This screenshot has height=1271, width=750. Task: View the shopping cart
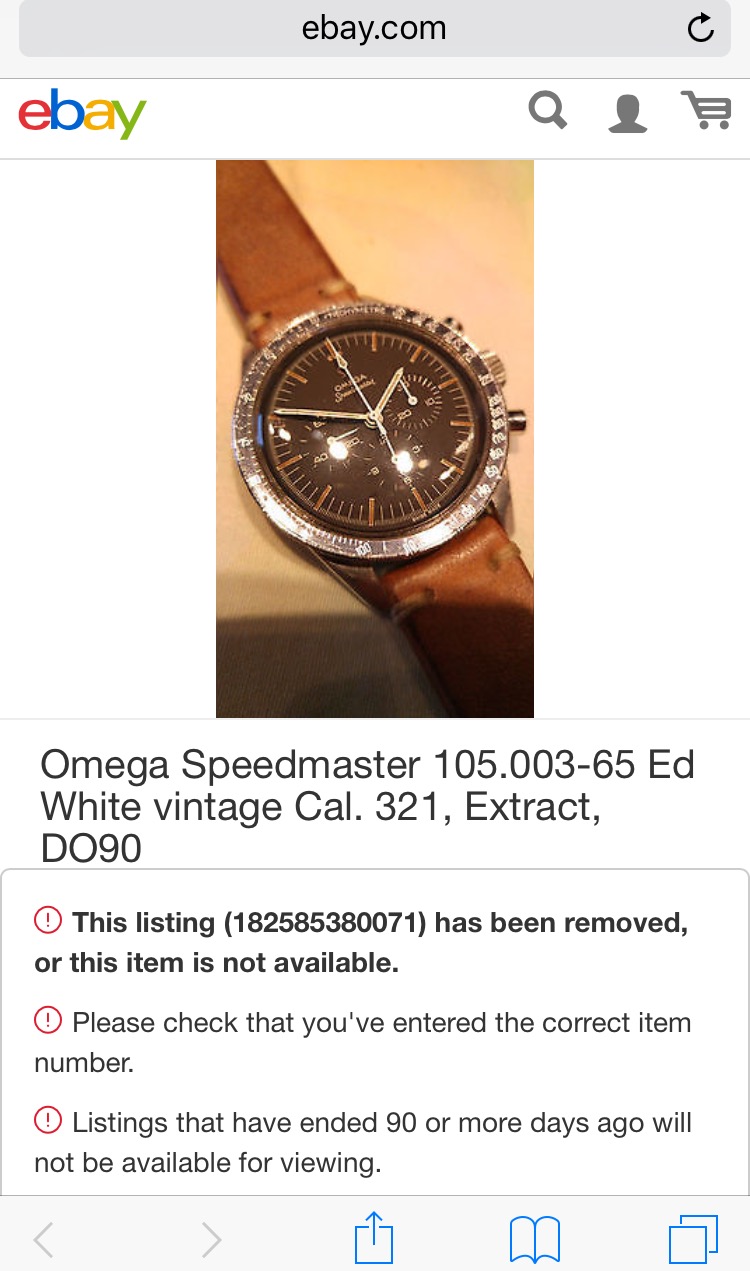pos(706,110)
